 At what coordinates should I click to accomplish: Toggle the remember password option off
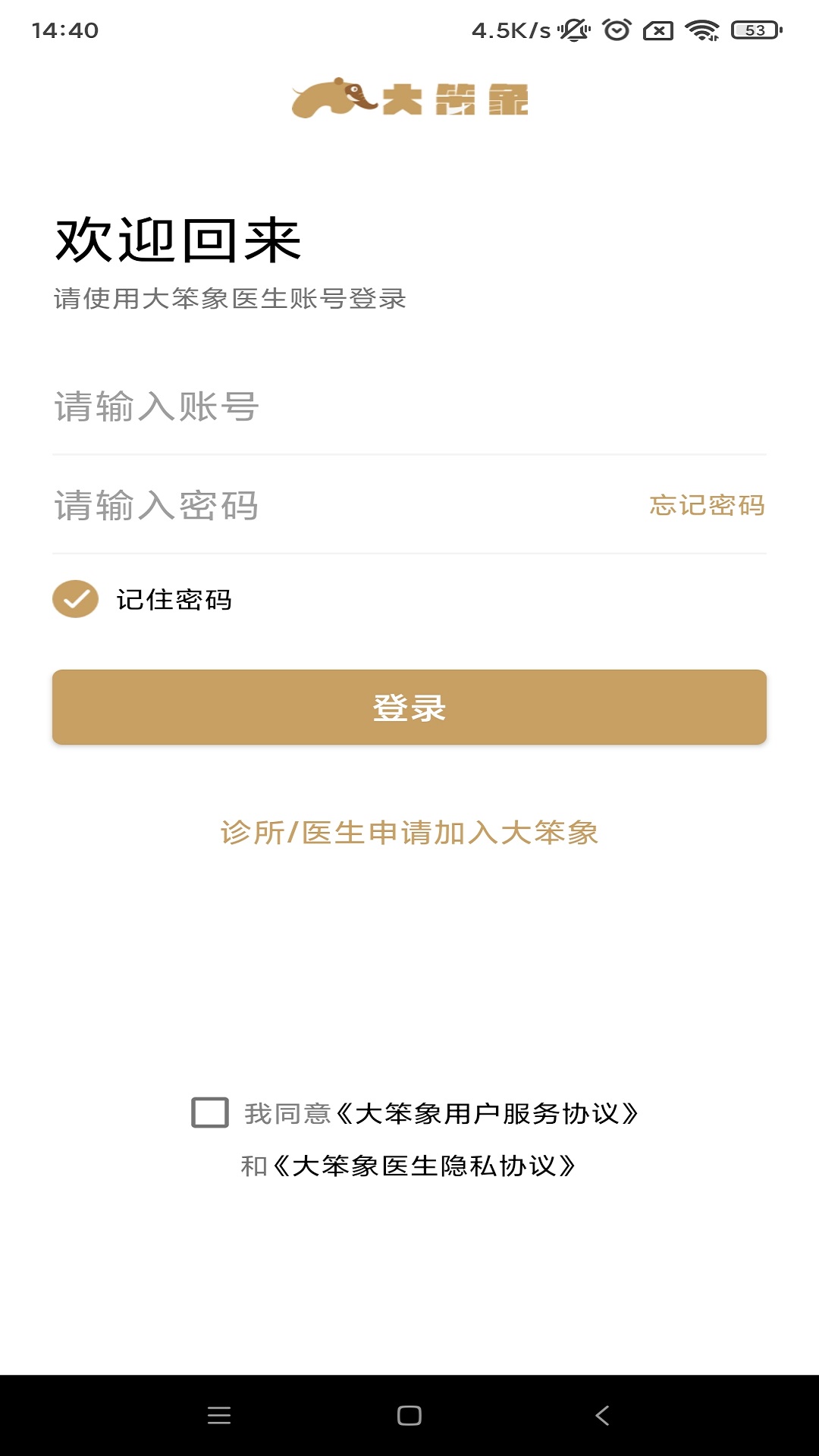tap(75, 601)
